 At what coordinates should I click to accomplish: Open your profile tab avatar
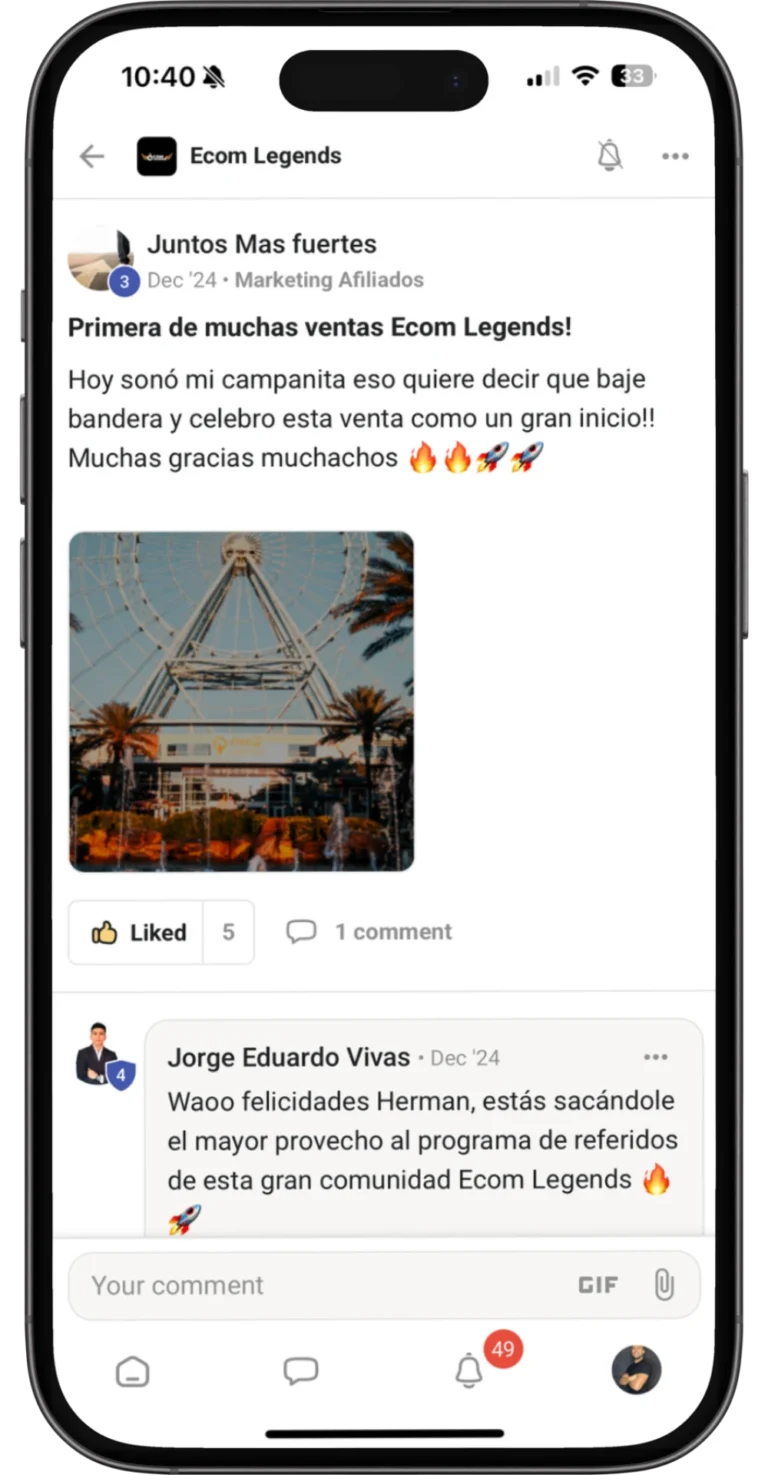pos(636,1370)
